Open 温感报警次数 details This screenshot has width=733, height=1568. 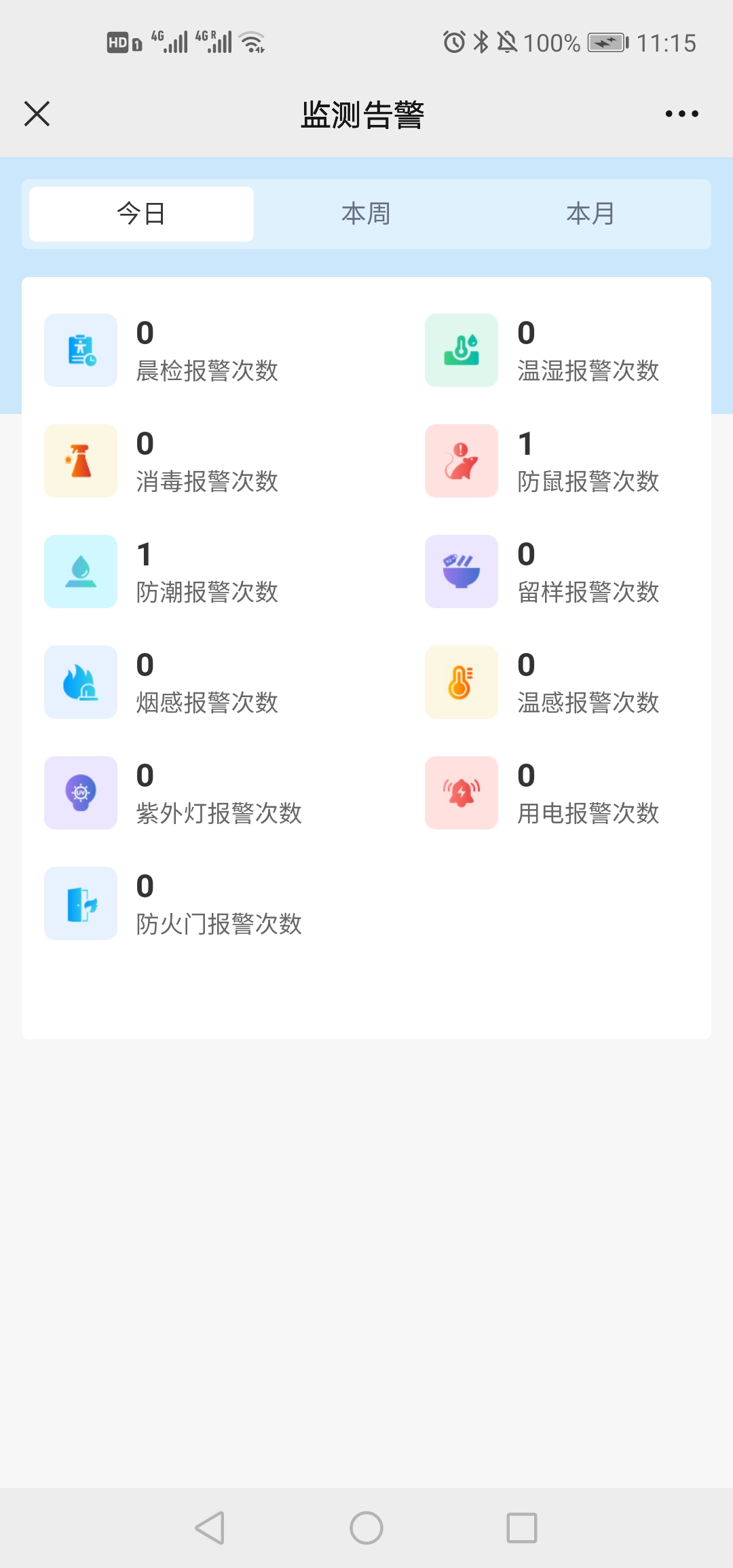(563, 682)
